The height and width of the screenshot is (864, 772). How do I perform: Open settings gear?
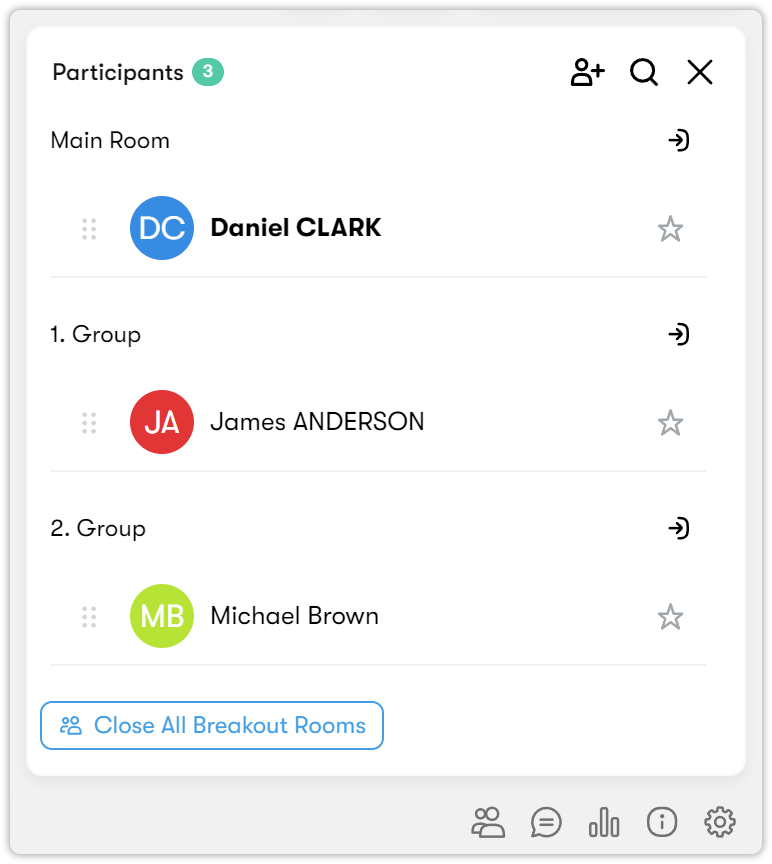click(x=720, y=823)
